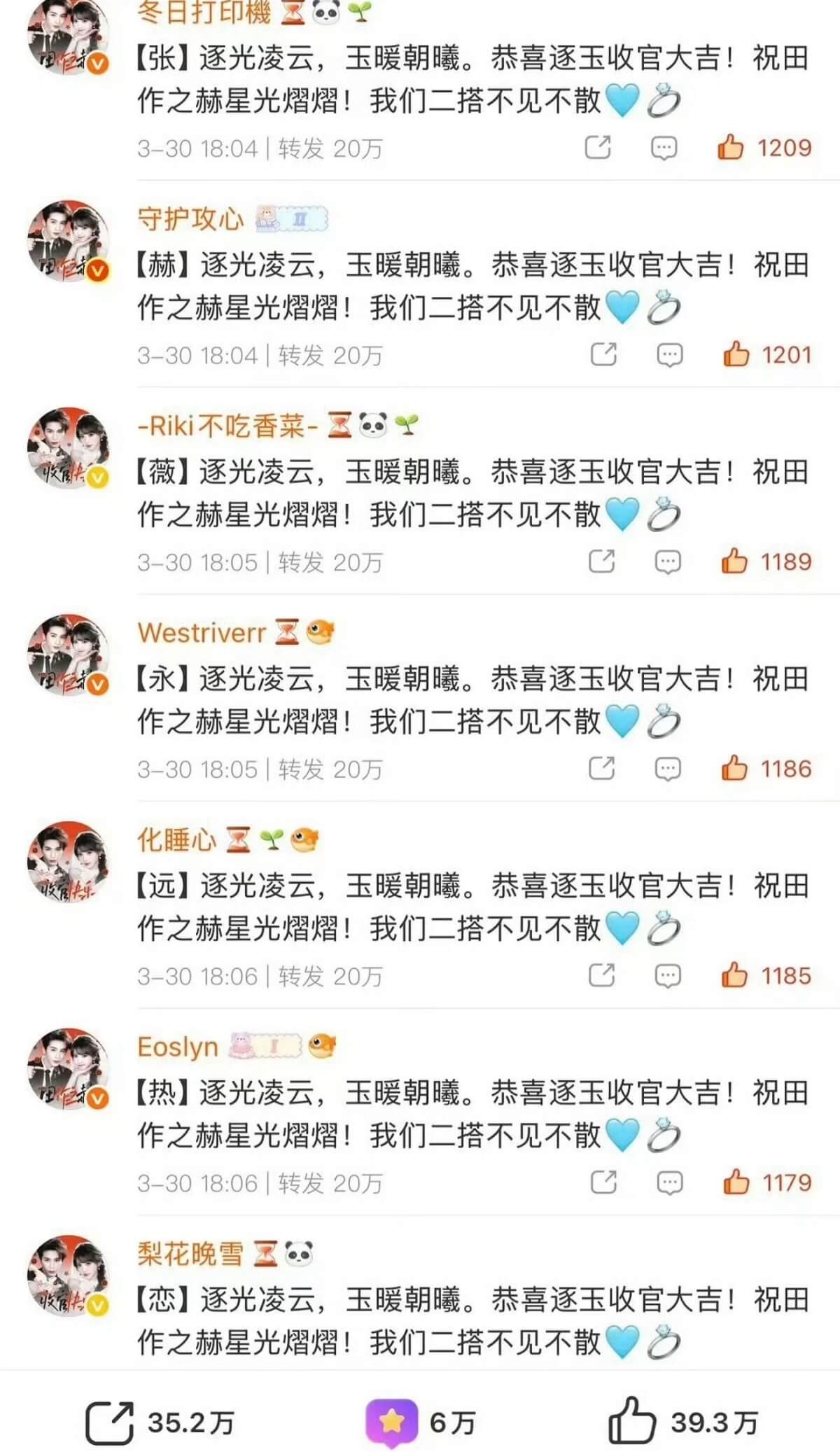Reply to the comment by 冬日打印機
Image resolution: width=840 pixels, height=1452 pixels.
pos(664,148)
